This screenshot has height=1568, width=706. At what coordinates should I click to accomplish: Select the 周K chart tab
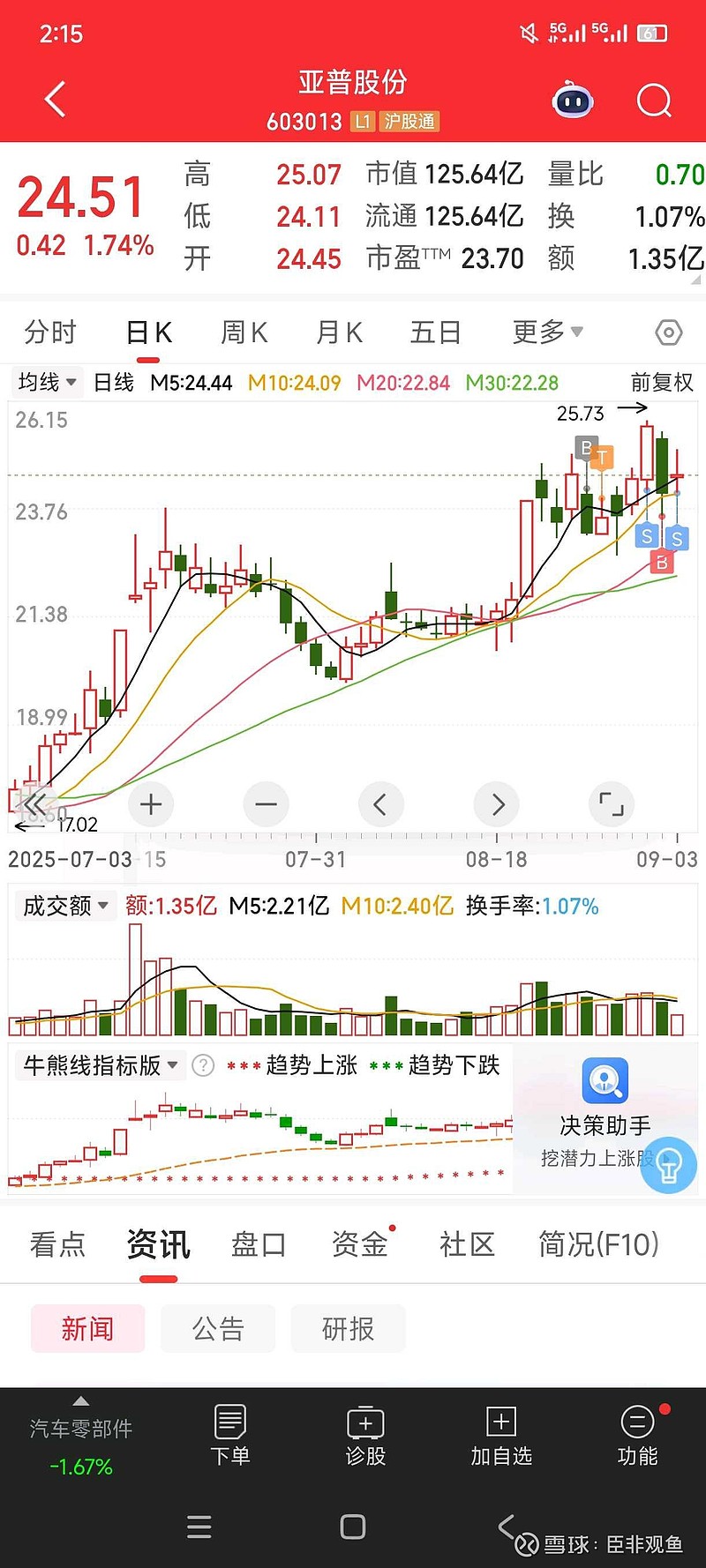tap(244, 332)
